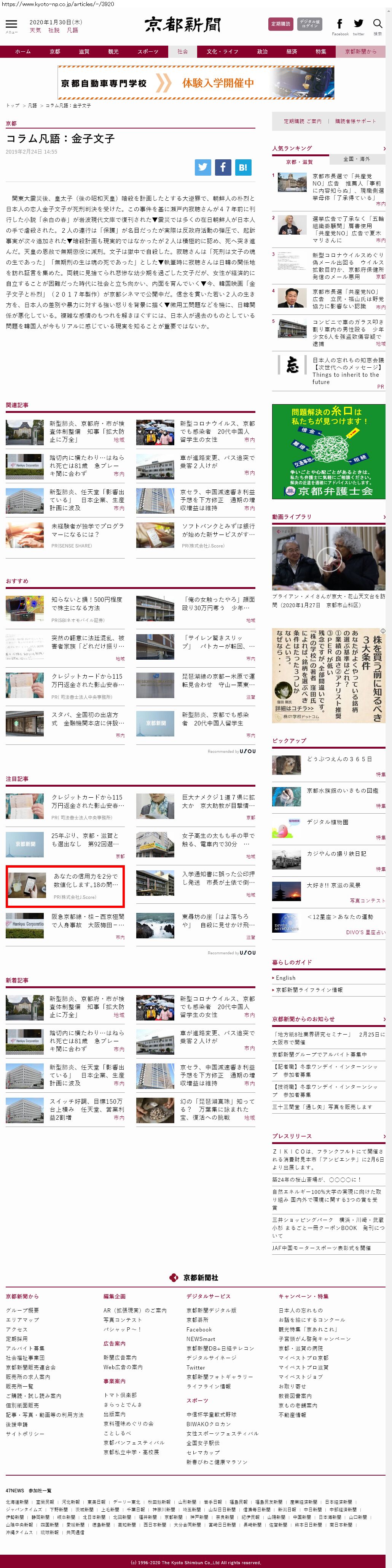392x1568 pixels.
Task: Switch to the スポーツ navigation tab
Action: tap(148, 52)
